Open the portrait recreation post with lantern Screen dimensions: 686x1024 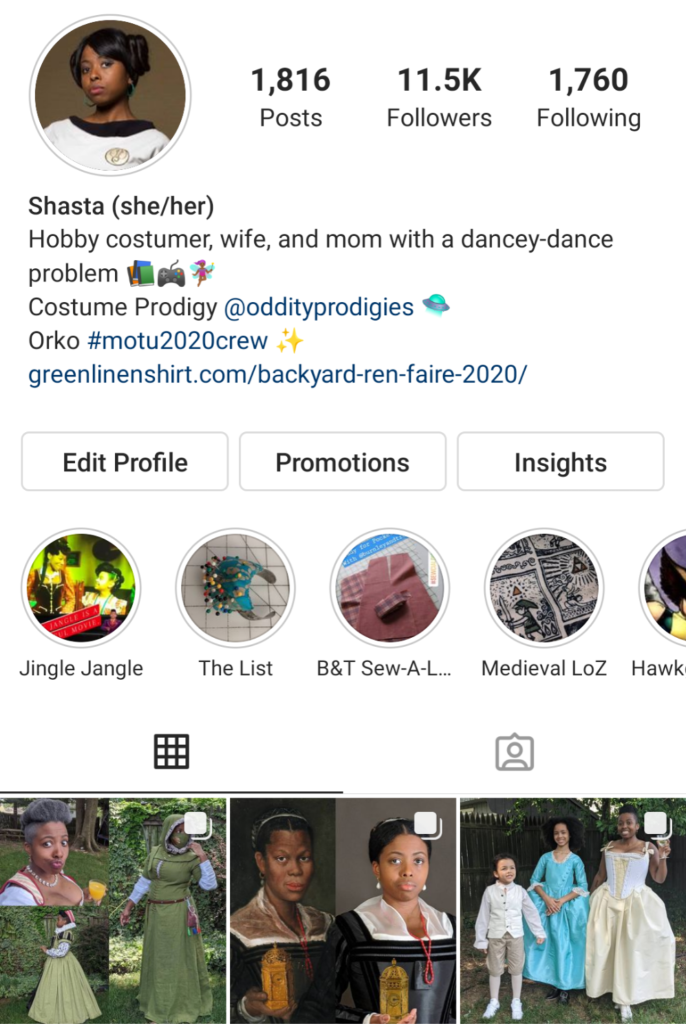343,910
